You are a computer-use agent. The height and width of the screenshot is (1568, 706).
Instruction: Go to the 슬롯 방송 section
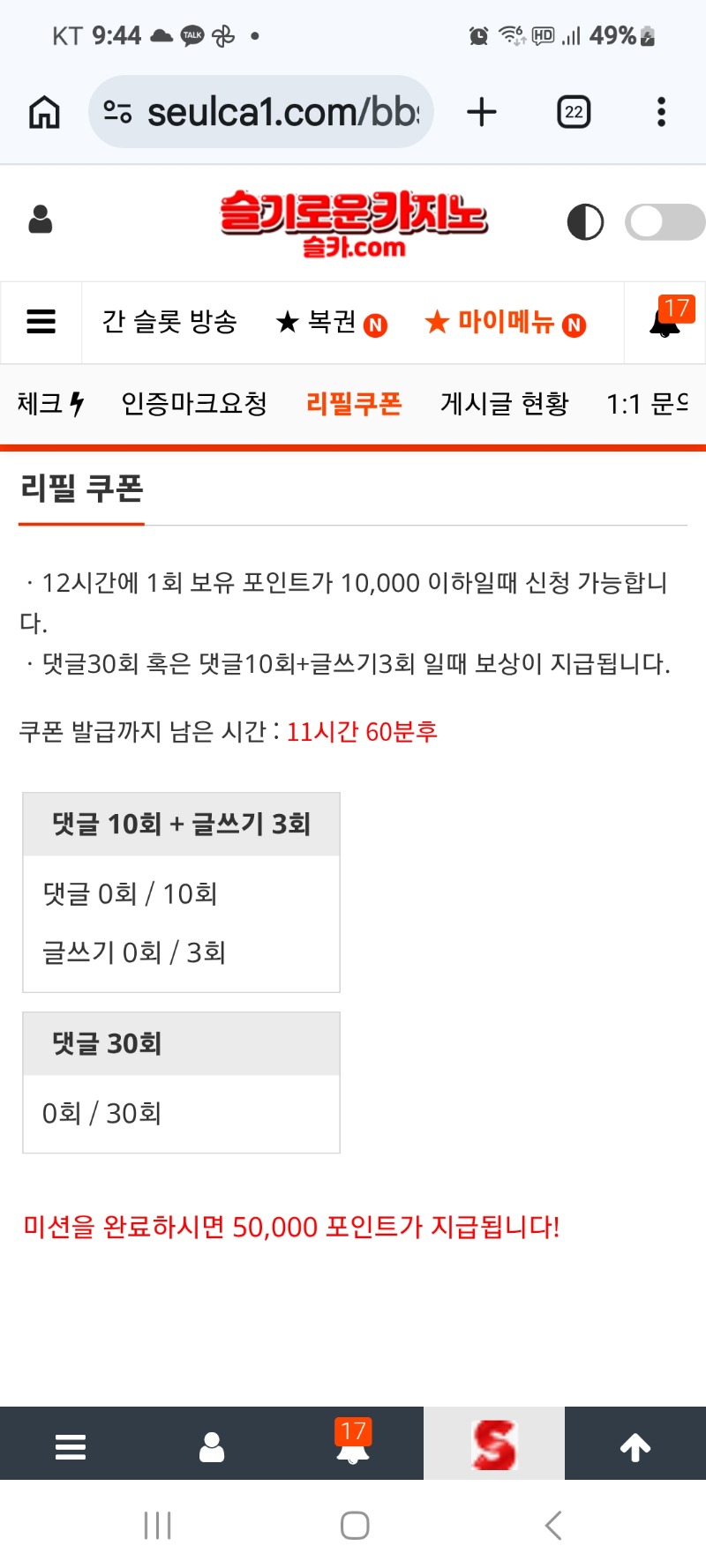(169, 322)
